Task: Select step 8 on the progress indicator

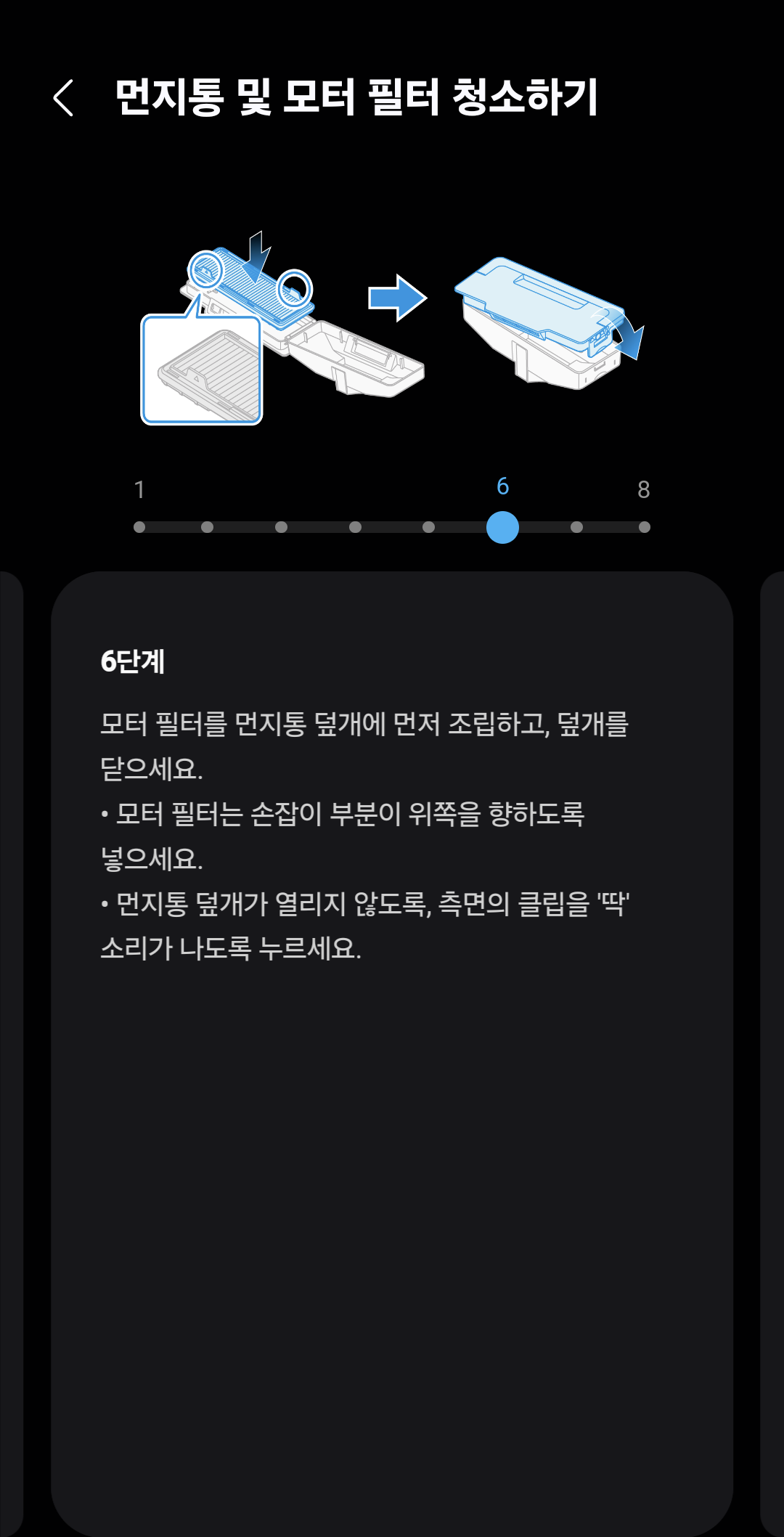Action: click(x=645, y=526)
